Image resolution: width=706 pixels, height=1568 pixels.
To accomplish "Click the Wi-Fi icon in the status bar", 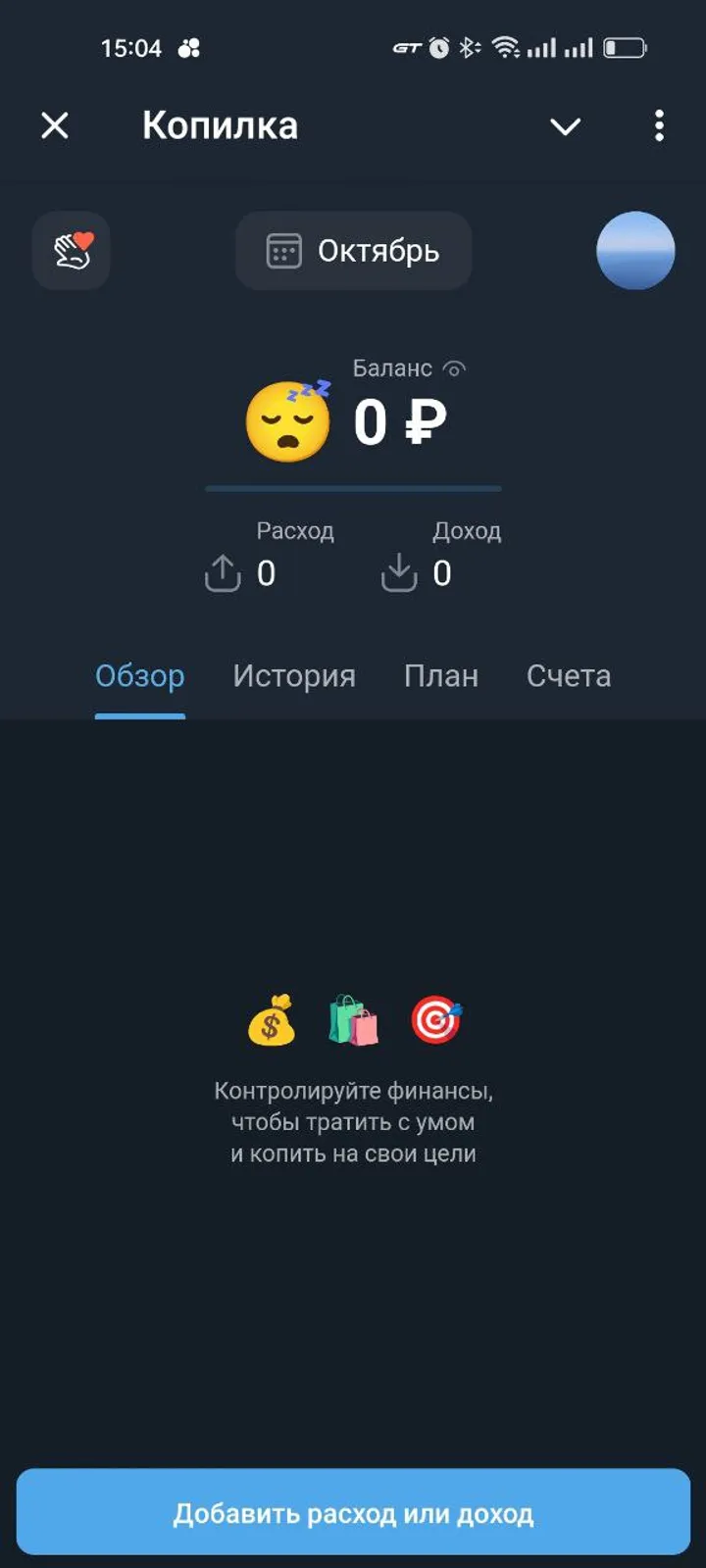I will [x=506, y=46].
